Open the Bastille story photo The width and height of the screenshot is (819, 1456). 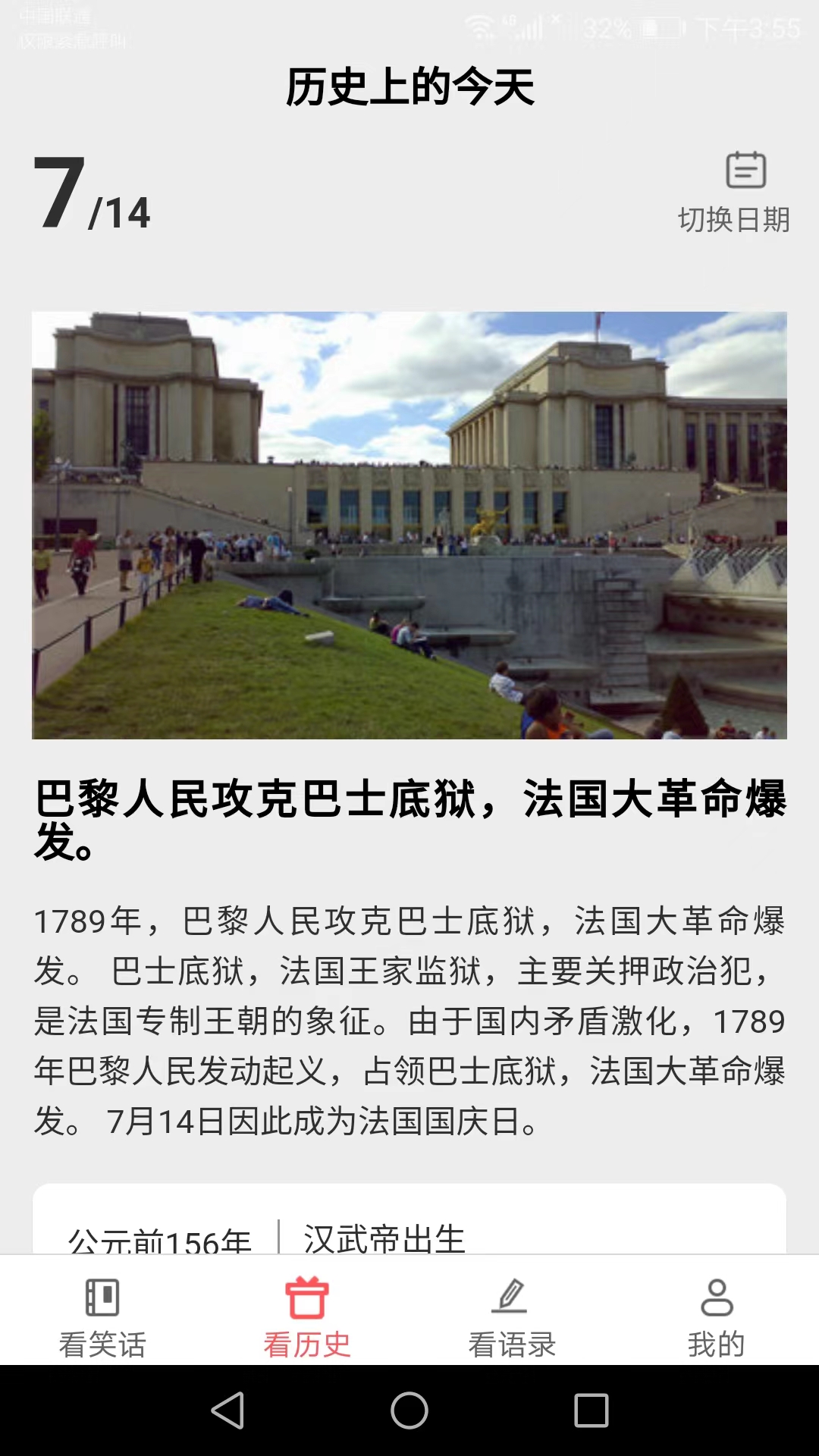click(409, 526)
